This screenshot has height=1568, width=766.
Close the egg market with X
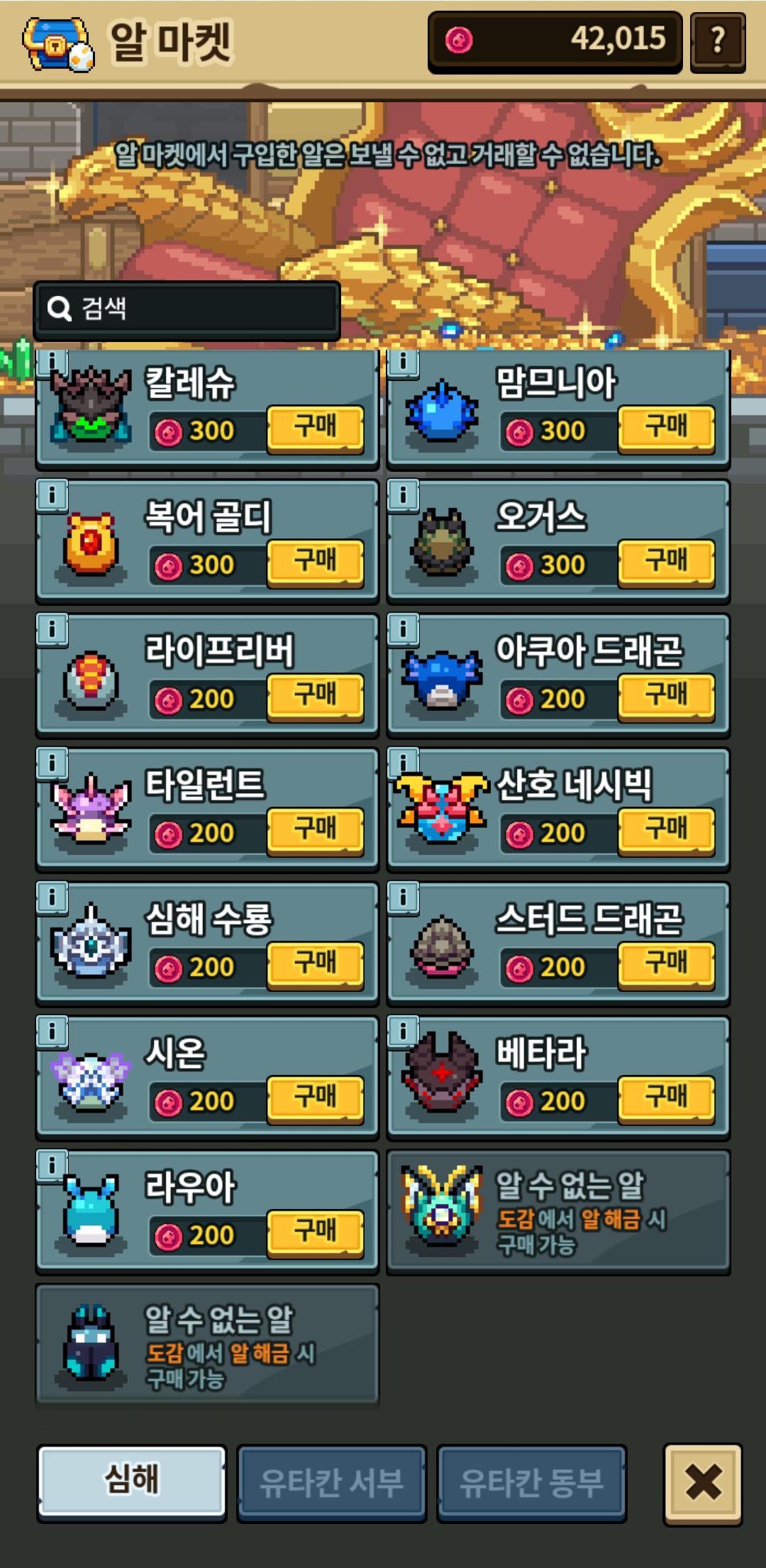point(703,1483)
